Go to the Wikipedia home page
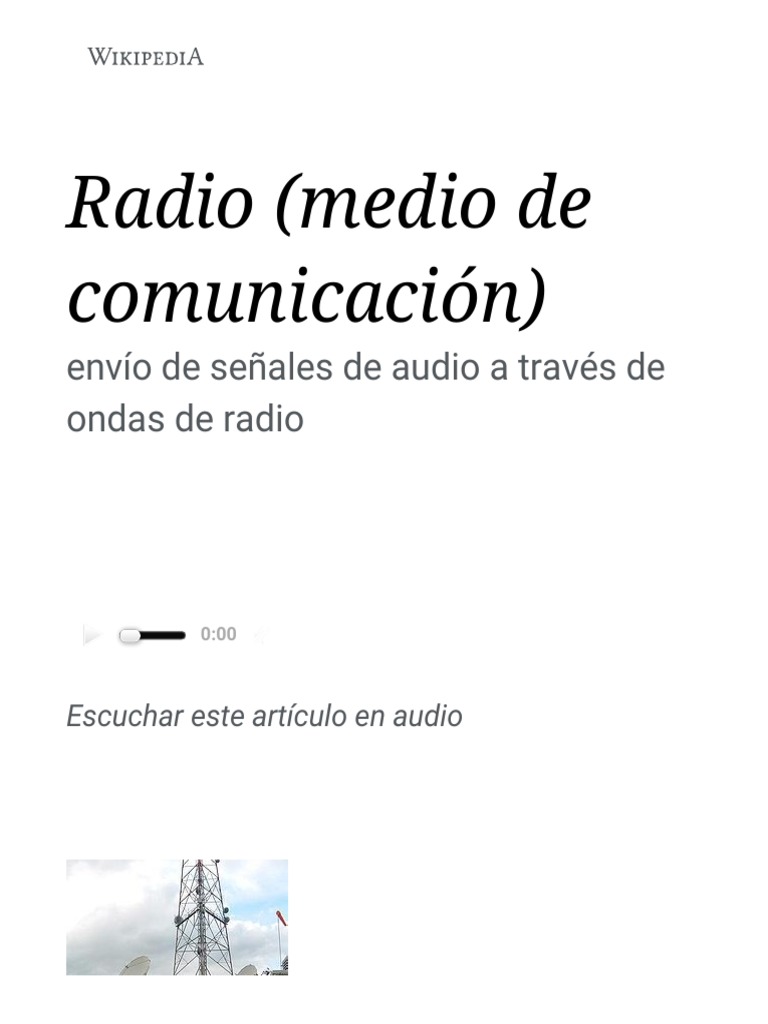This screenshot has height=1024, width=768. [x=146, y=57]
